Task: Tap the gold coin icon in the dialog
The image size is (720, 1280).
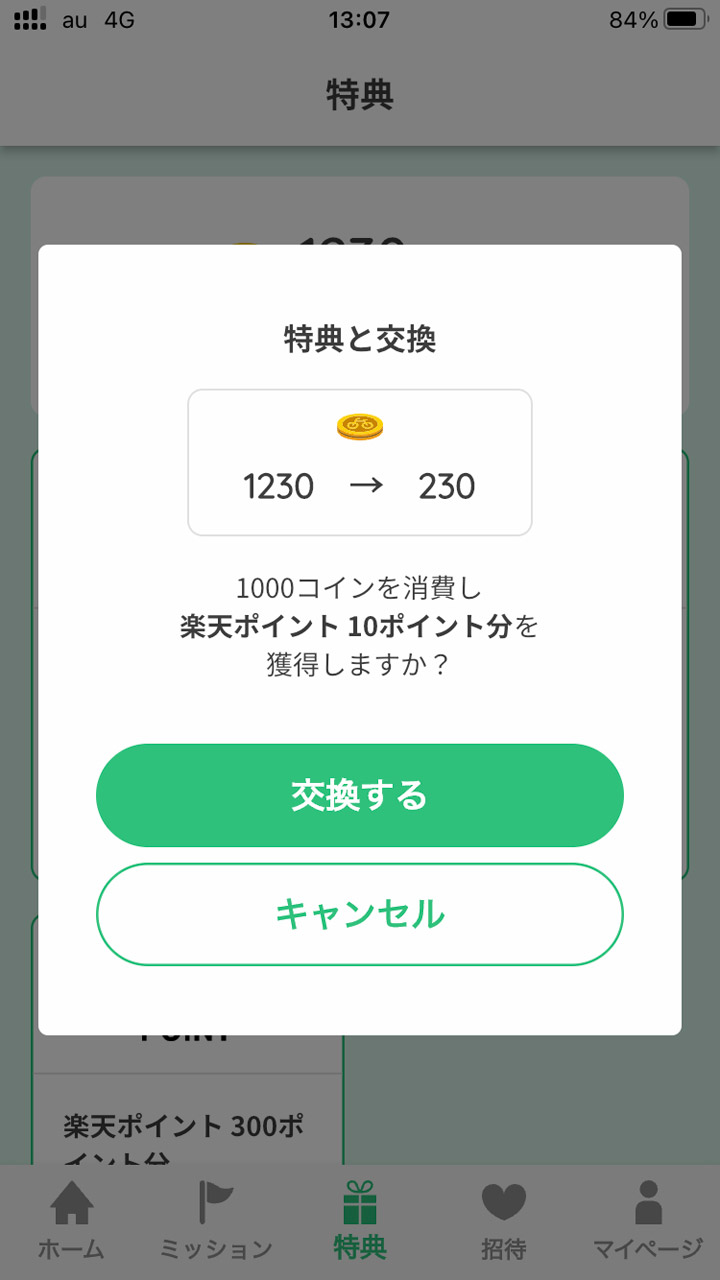Action: [x=360, y=425]
